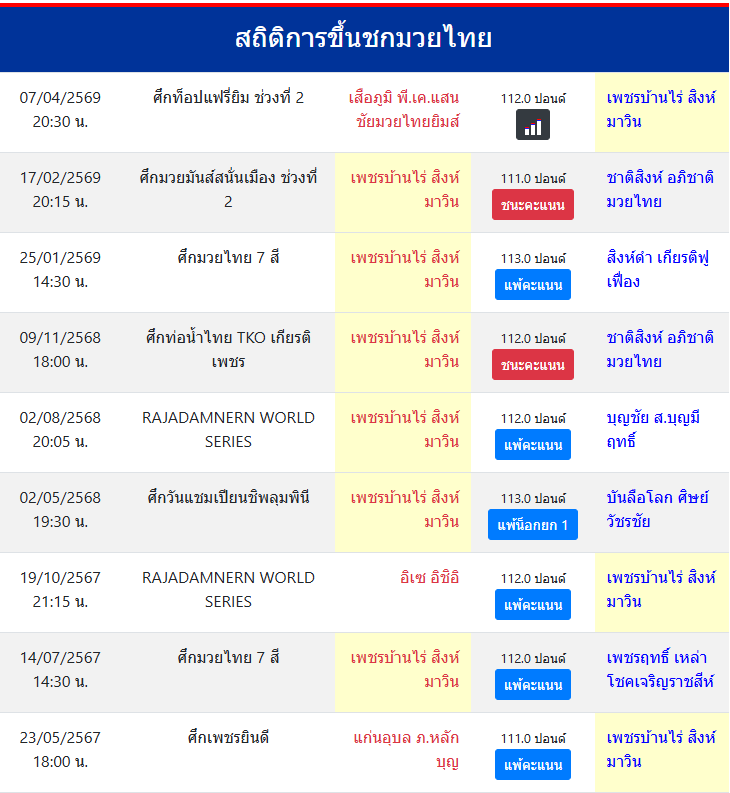Tap แพ้คะแนน result on the 19/10/2567 fight
Image resolution: width=730 pixels, height=793 pixels.
(x=533, y=605)
